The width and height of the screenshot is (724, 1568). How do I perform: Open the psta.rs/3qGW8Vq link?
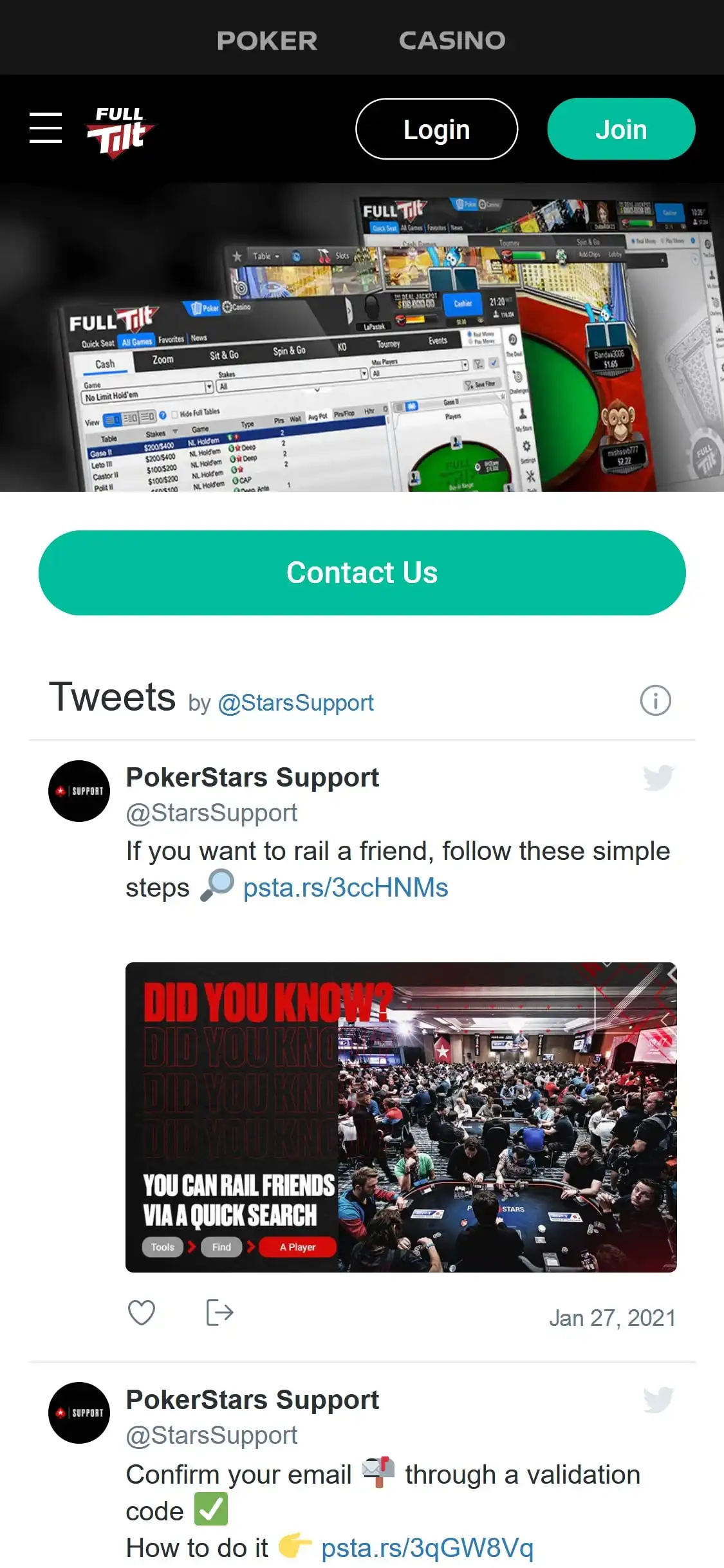tap(427, 1548)
